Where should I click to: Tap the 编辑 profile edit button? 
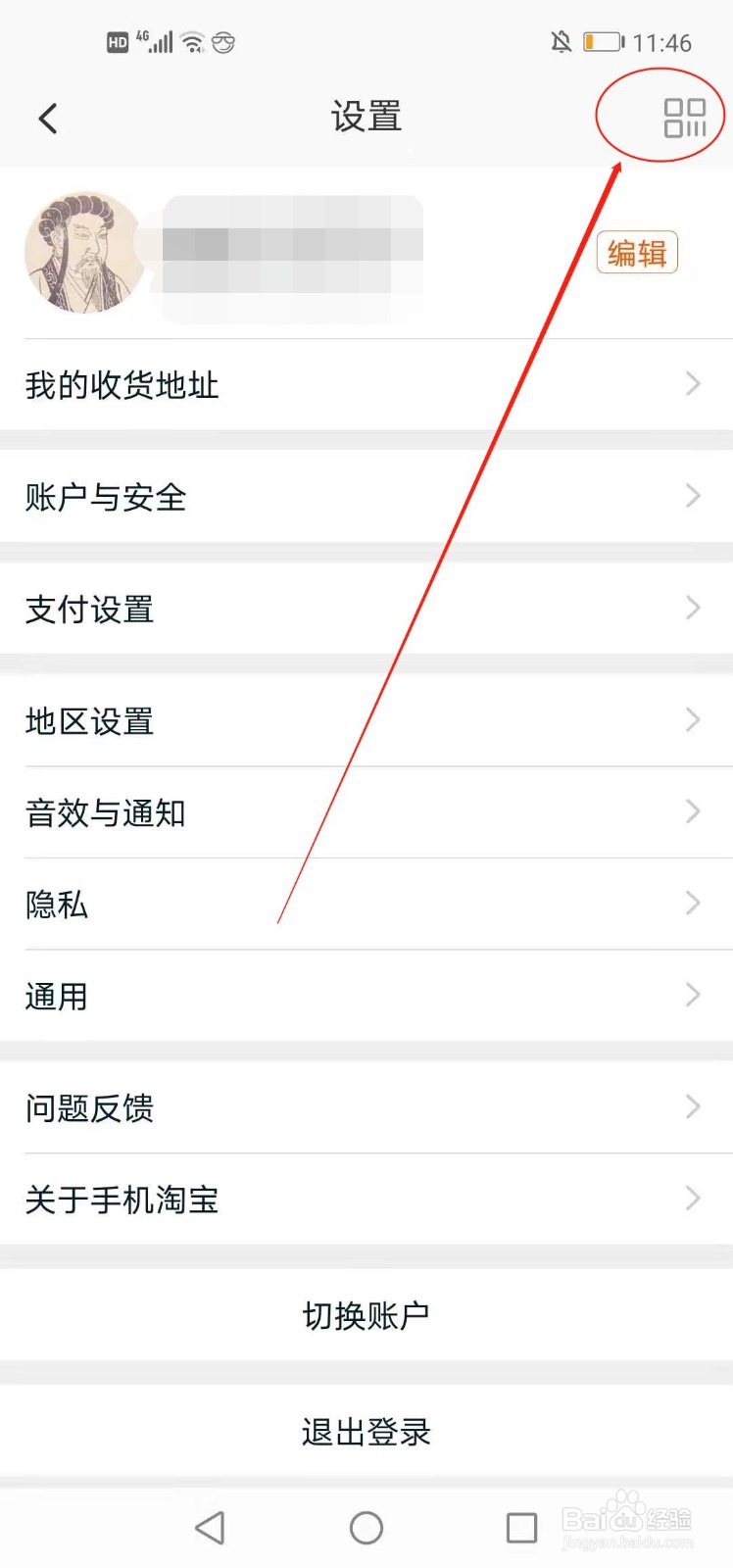637,253
